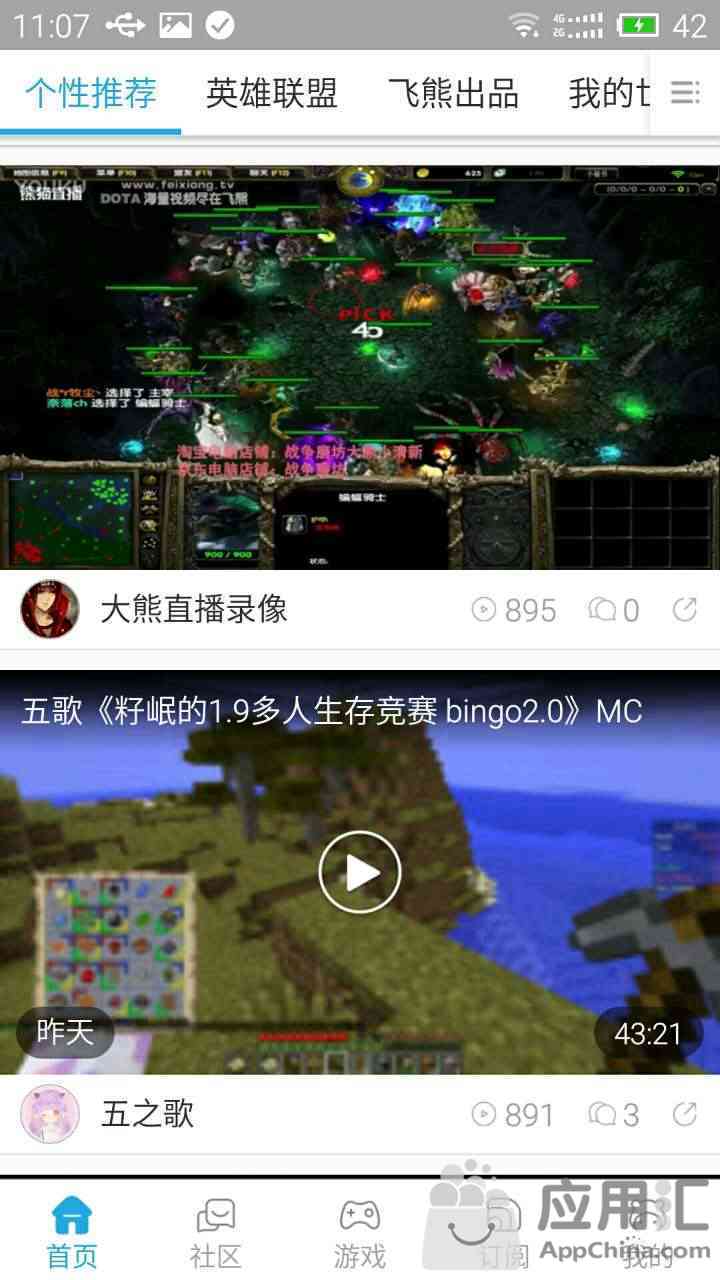Open the channel list menu icon
Image resolution: width=720 pixels, height=1280 pixels.
click(685, 93)
